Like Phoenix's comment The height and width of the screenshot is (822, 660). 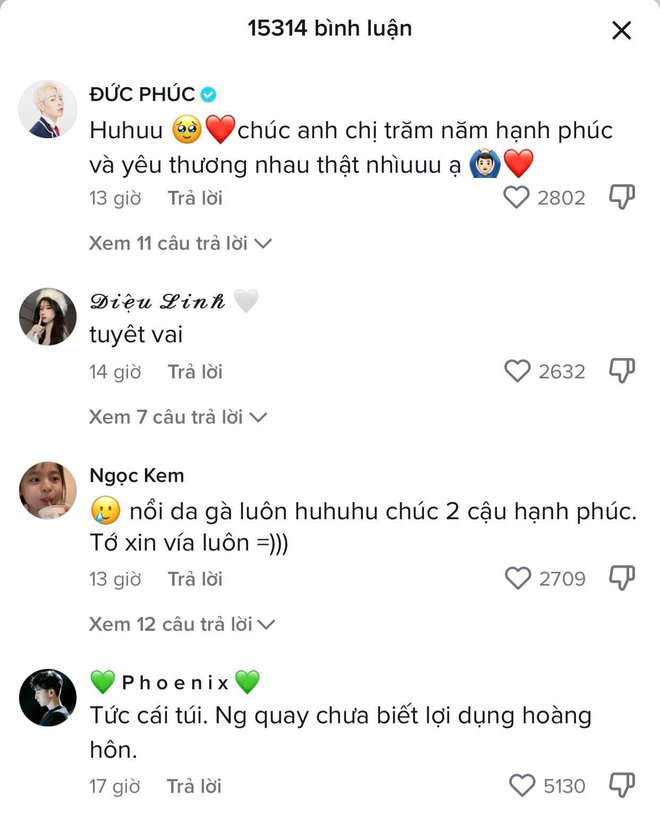click(522, 786)
